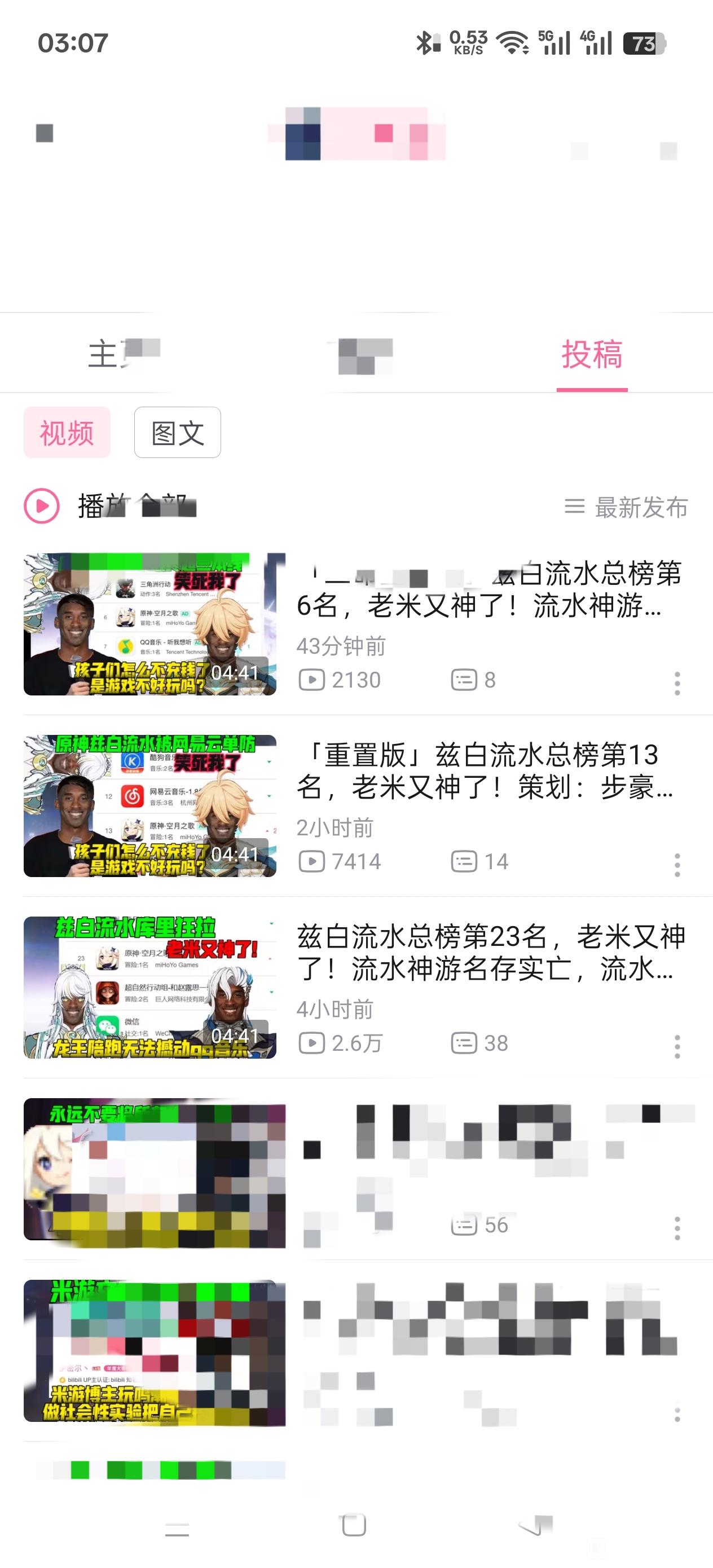Open more options for video with 56 comments
Screen dimensions: 713x1568
[x=677, y=1228]
